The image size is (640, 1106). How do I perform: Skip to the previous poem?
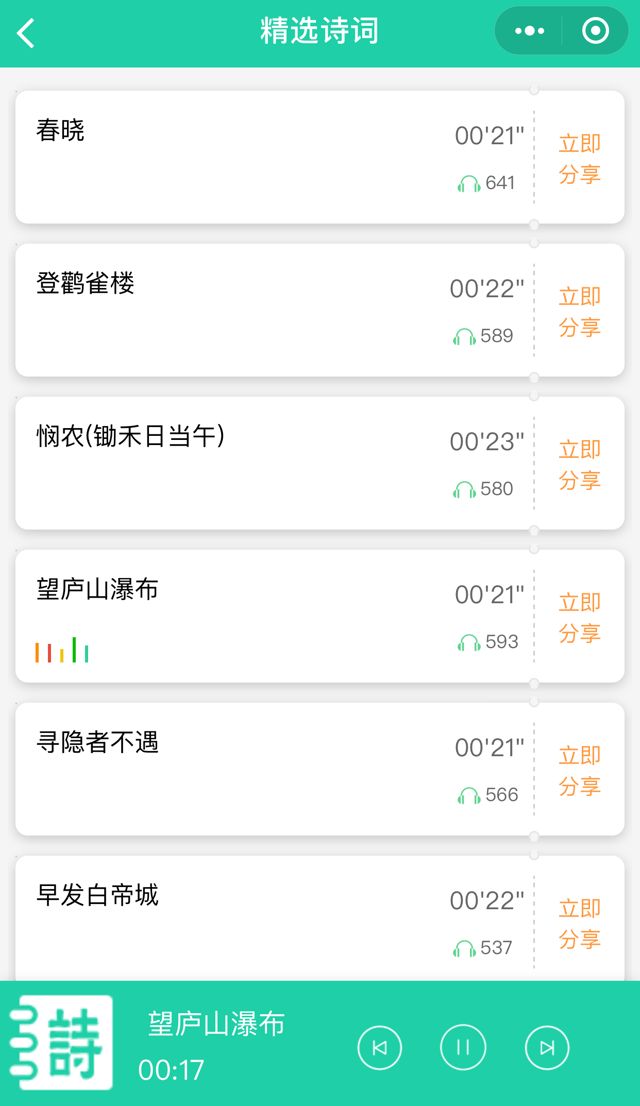(380, 1048)
